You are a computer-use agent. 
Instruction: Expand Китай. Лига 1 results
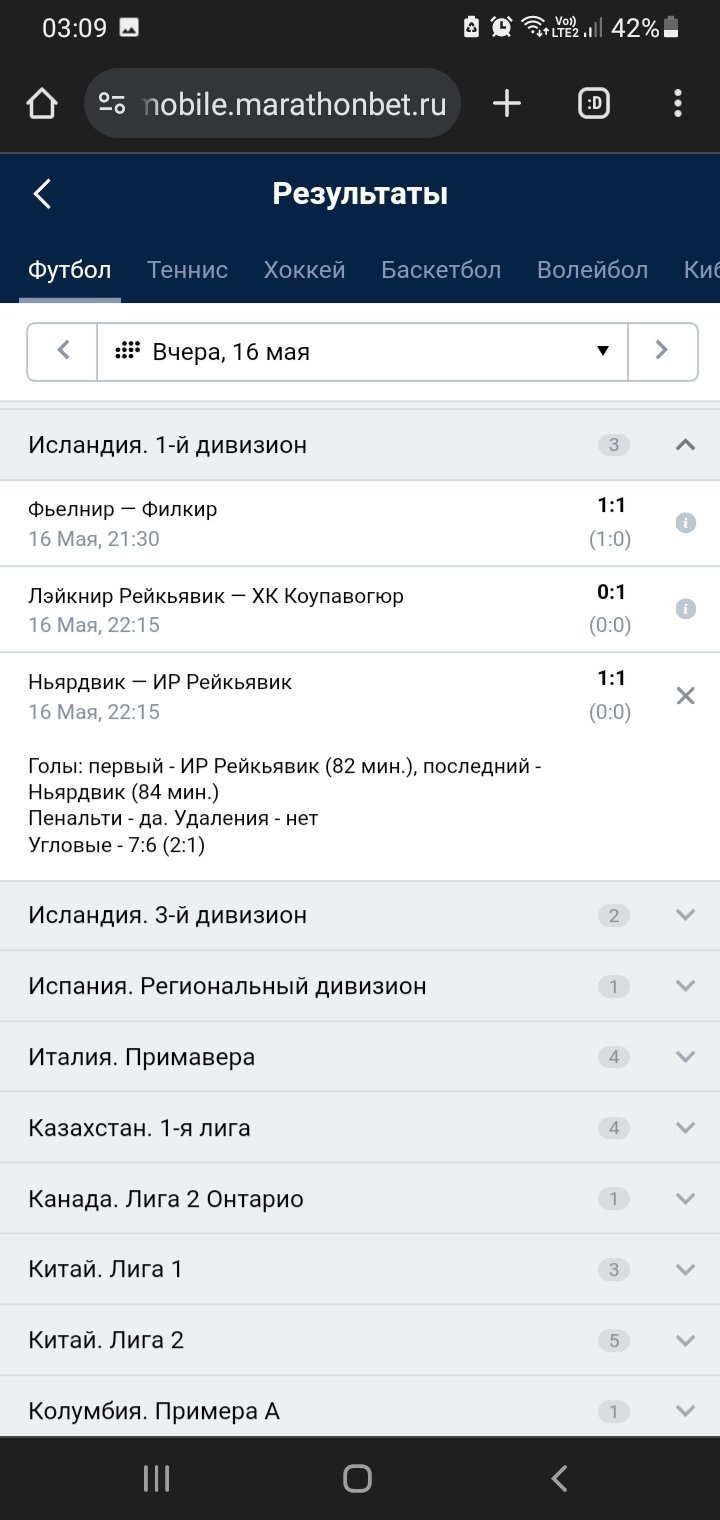click(685, 1270)
